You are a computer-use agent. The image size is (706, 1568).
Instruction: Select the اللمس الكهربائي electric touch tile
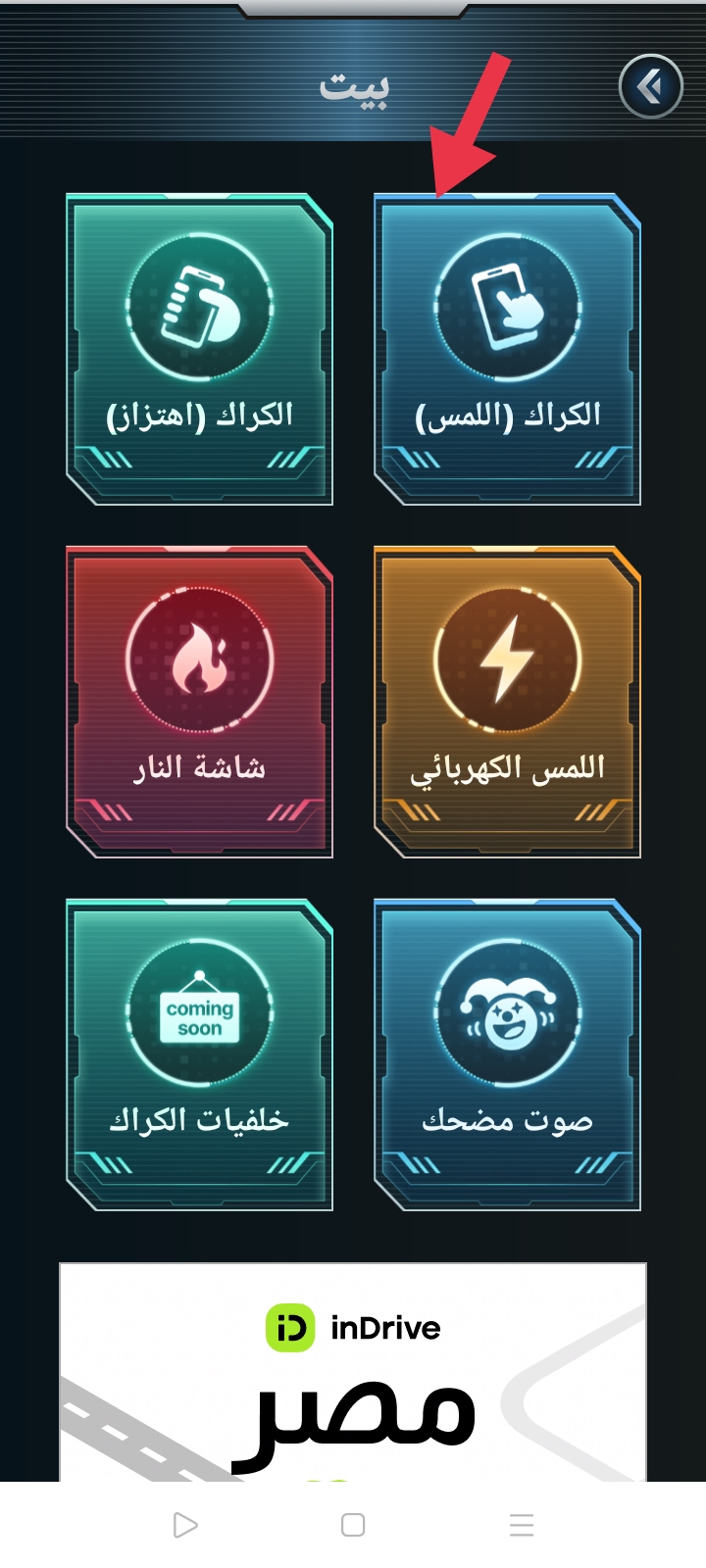(x=507, y=702)
